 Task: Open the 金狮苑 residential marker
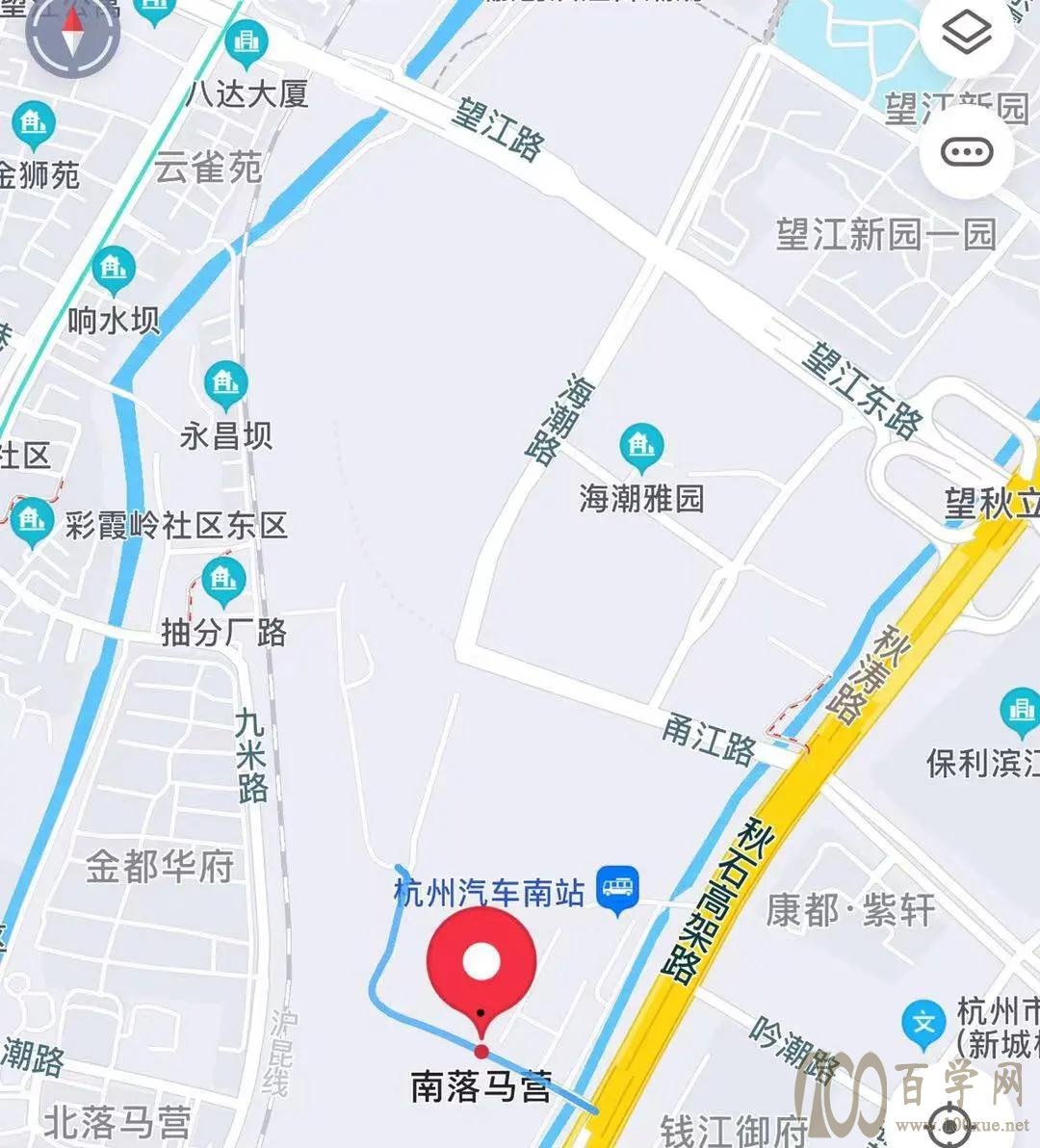click(x=34, y=125)
